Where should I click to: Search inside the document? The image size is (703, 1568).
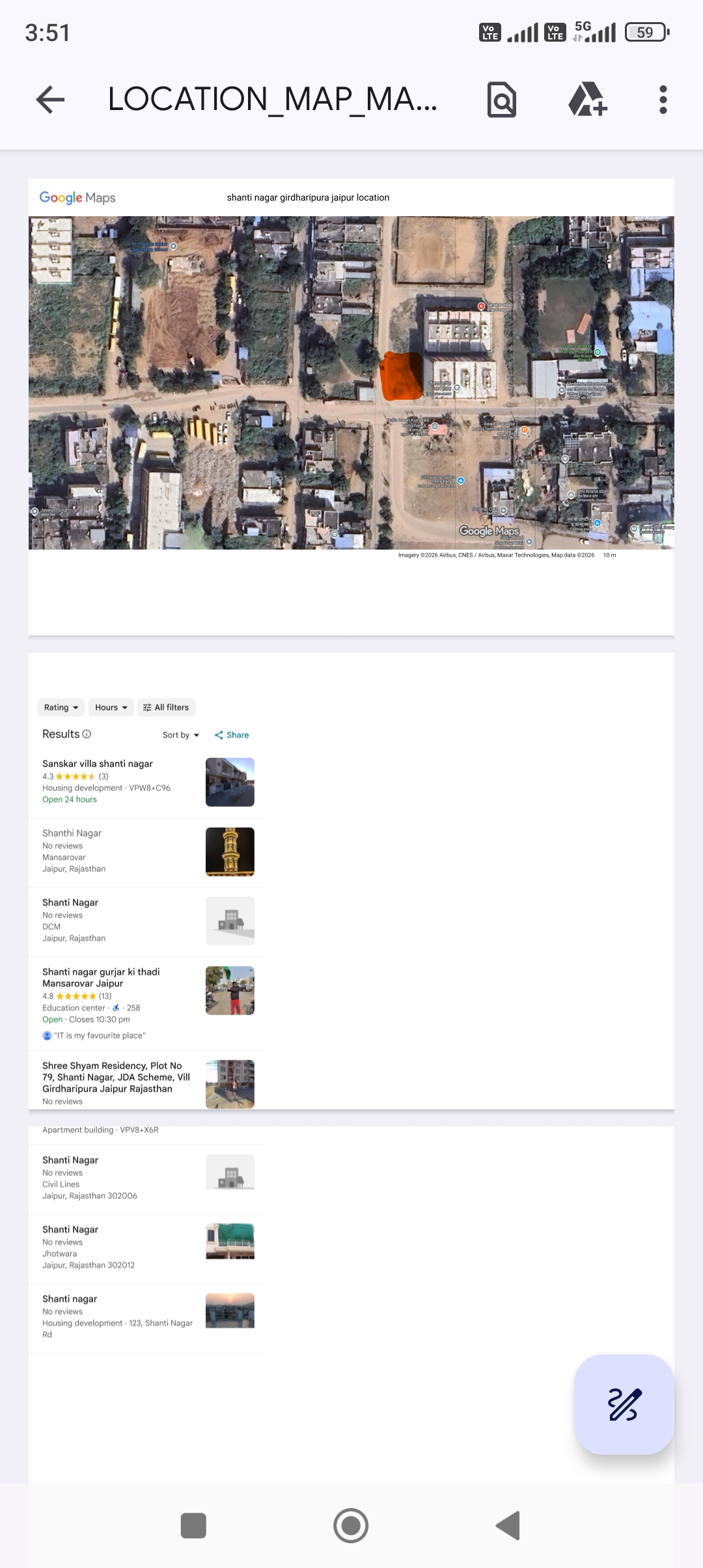point(502,100)
